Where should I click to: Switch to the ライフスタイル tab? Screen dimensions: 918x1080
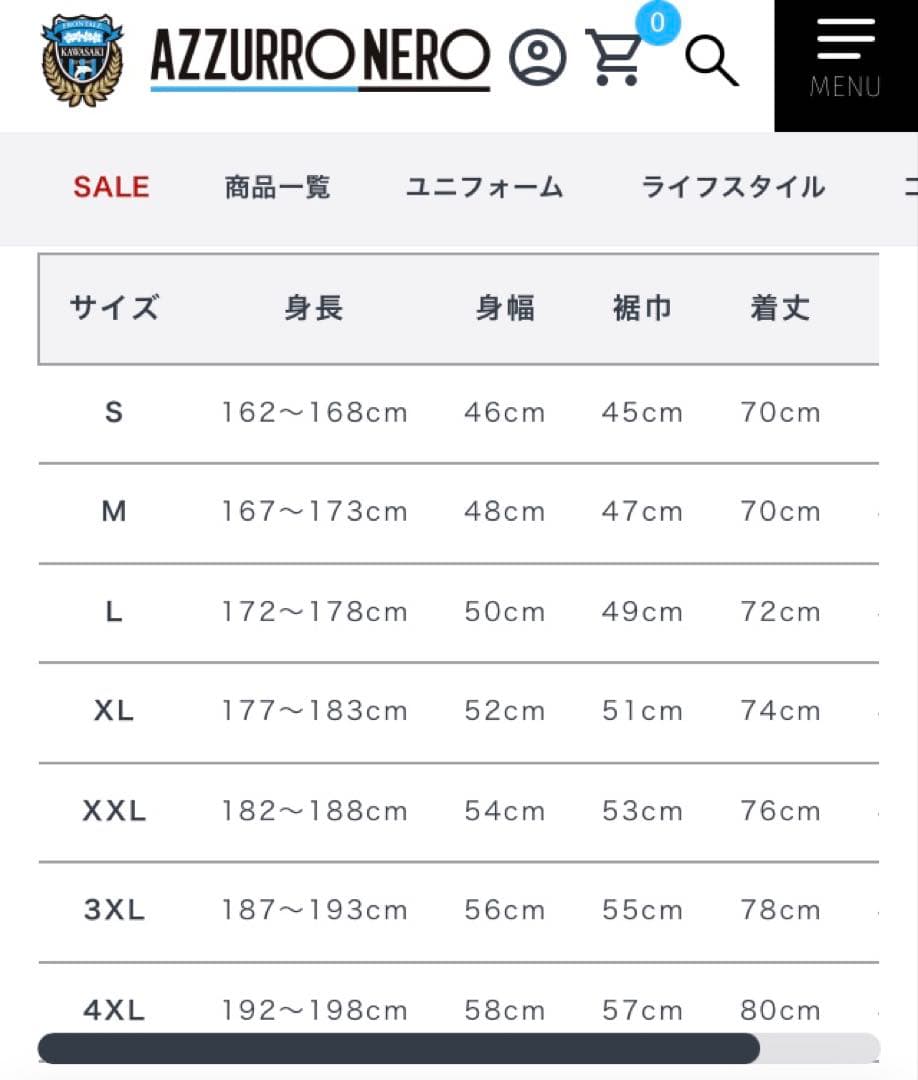coord(733,187)
